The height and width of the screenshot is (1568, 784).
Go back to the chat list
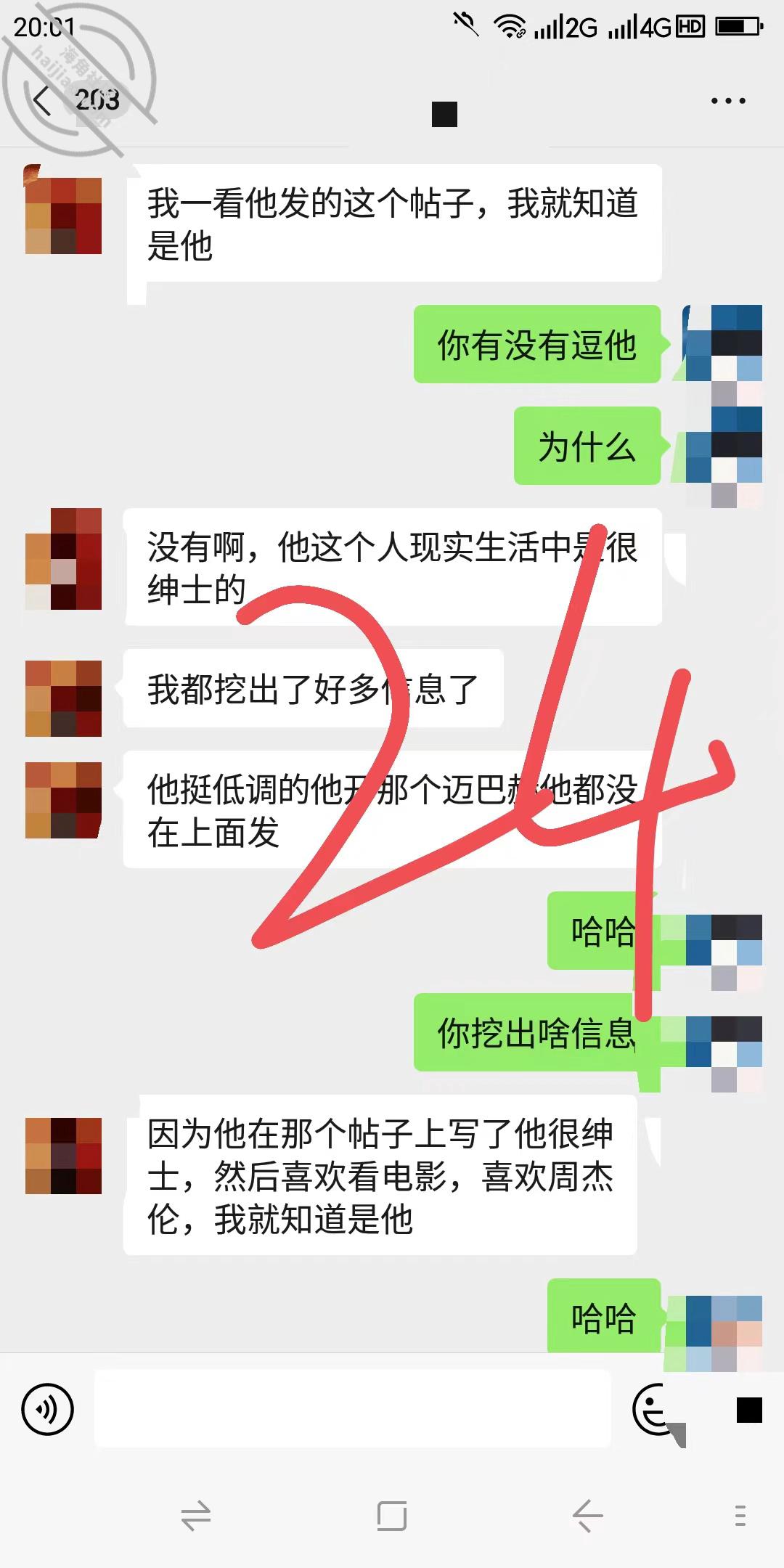43,101
